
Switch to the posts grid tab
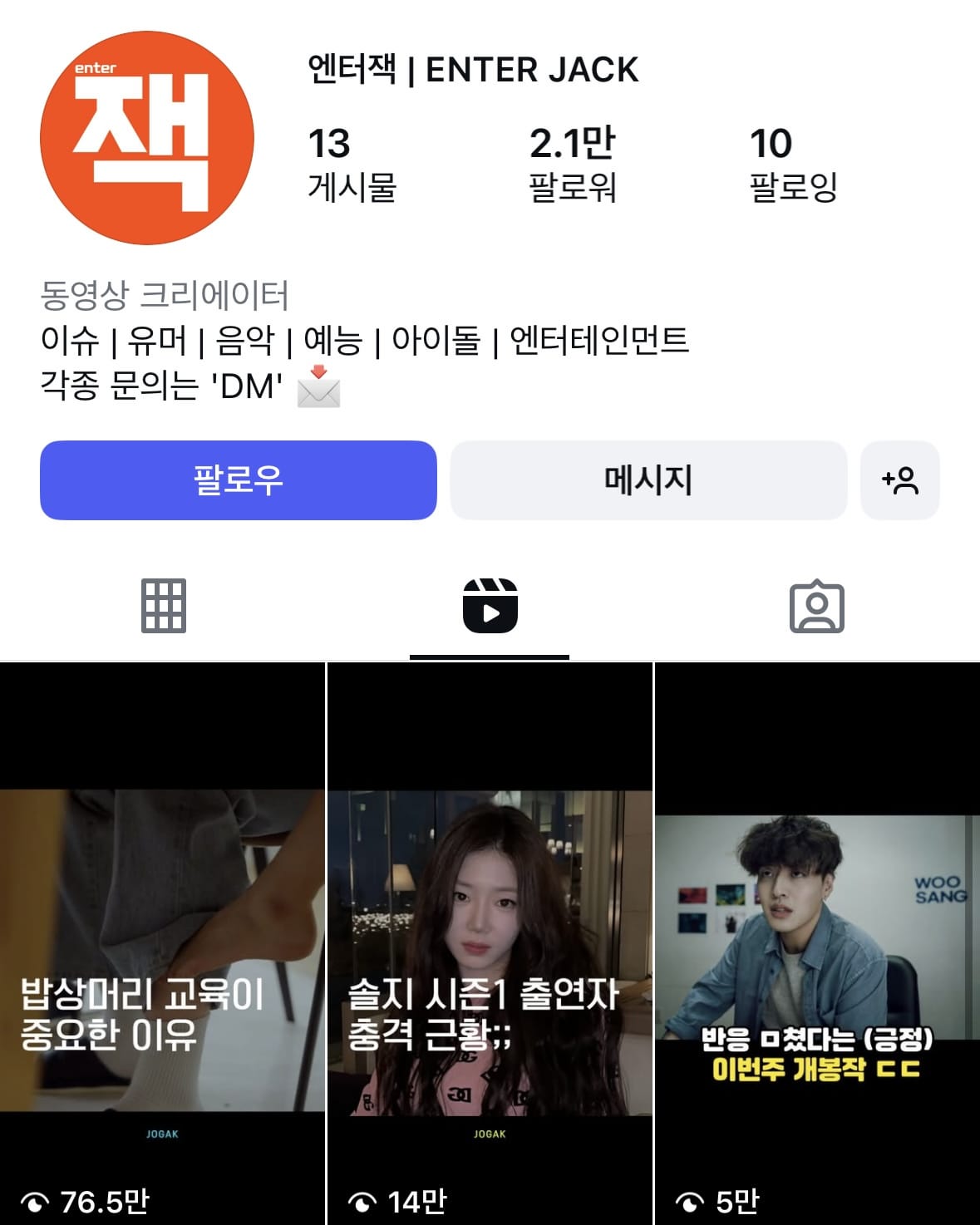(164, 606)
